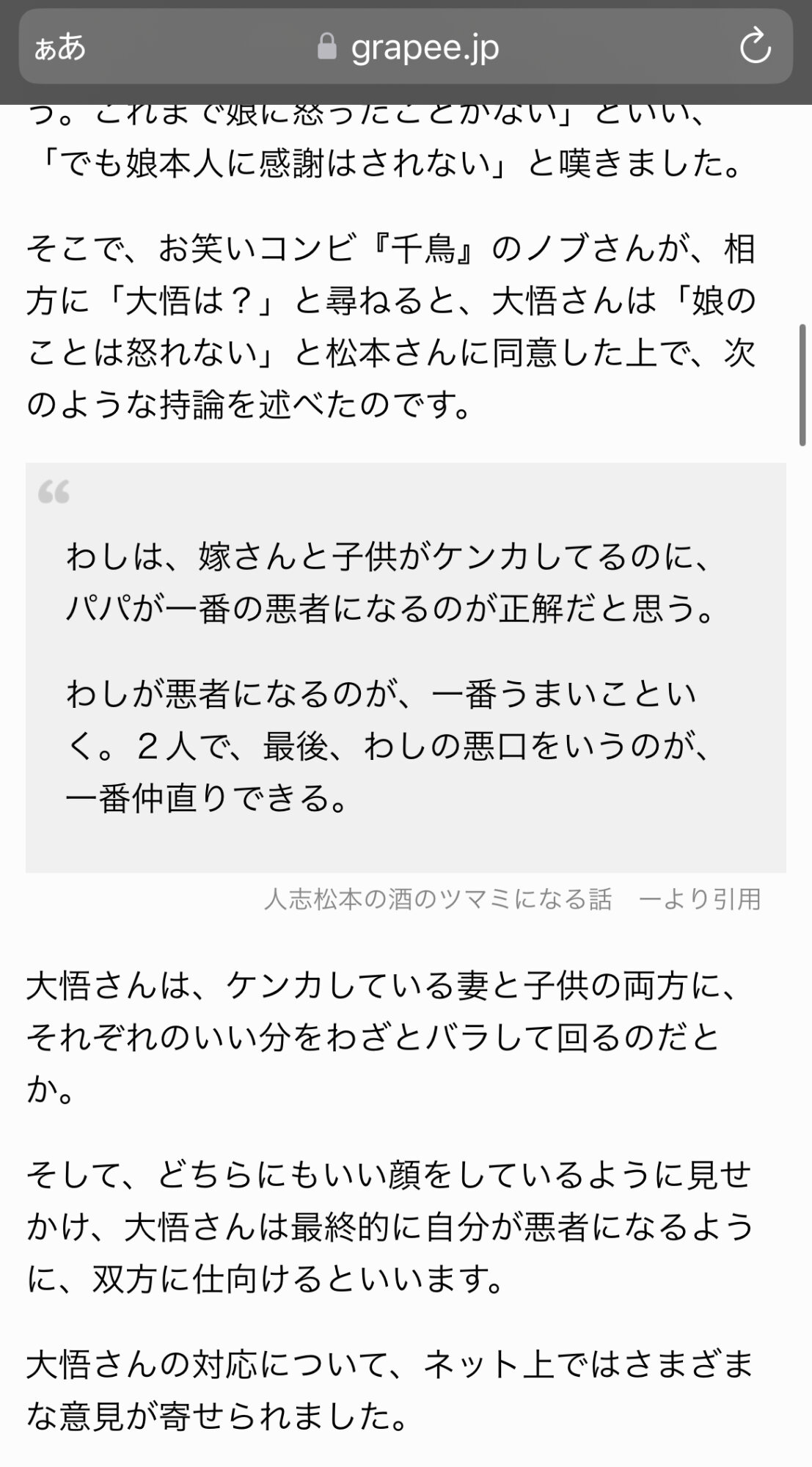Open the ぁあ reader and text-size menu

click(60, 48)
